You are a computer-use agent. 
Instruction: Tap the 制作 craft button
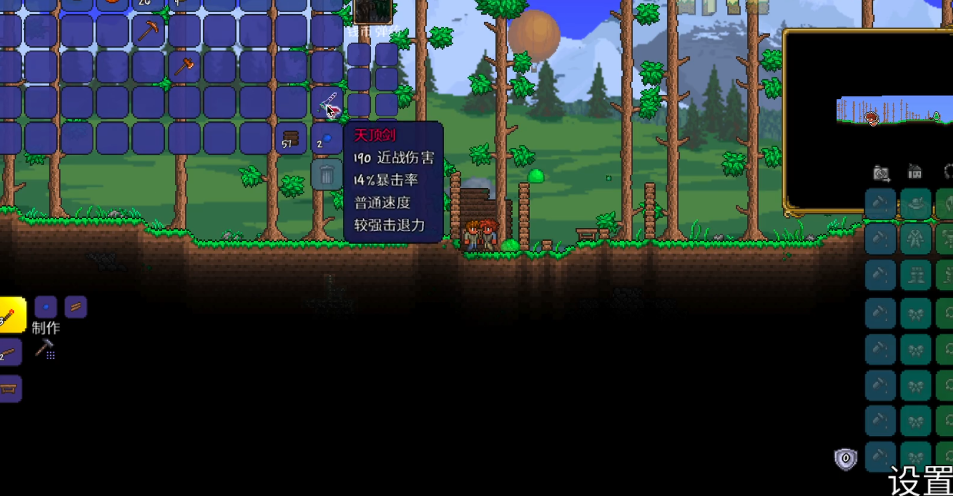[45, 328]
